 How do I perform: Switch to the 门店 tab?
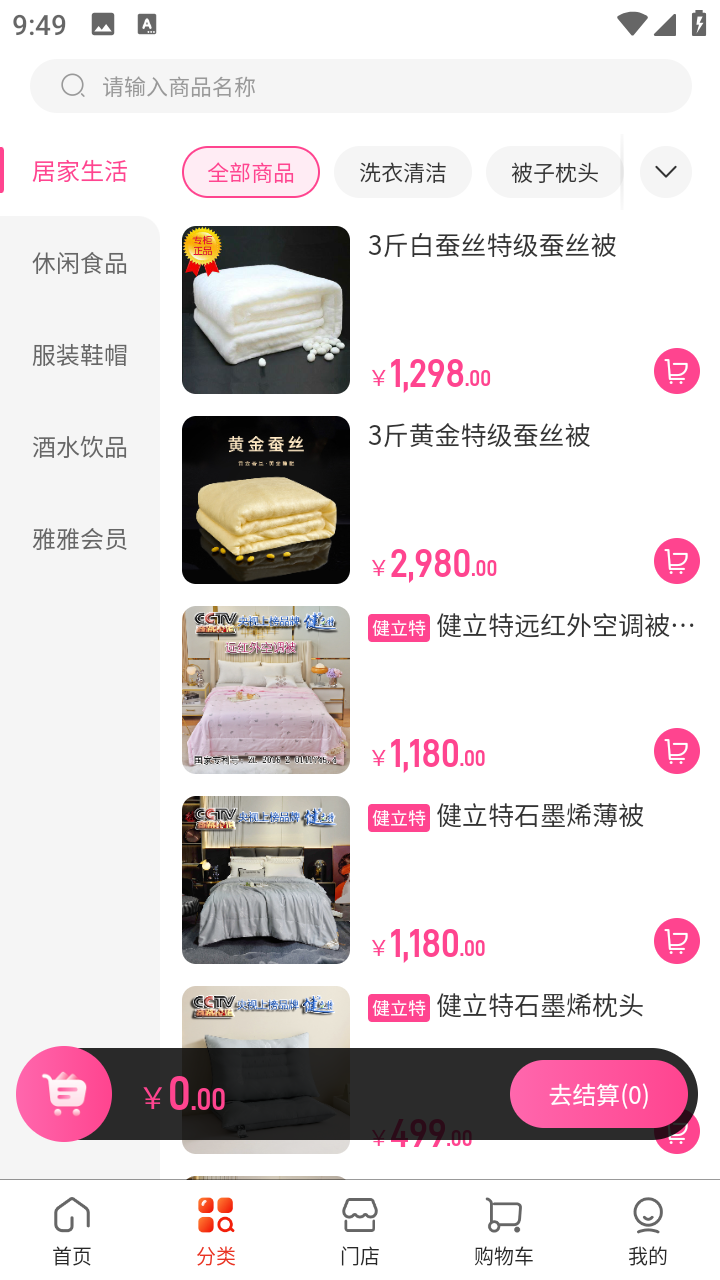pyautogui.click(x=360, y=1231)
